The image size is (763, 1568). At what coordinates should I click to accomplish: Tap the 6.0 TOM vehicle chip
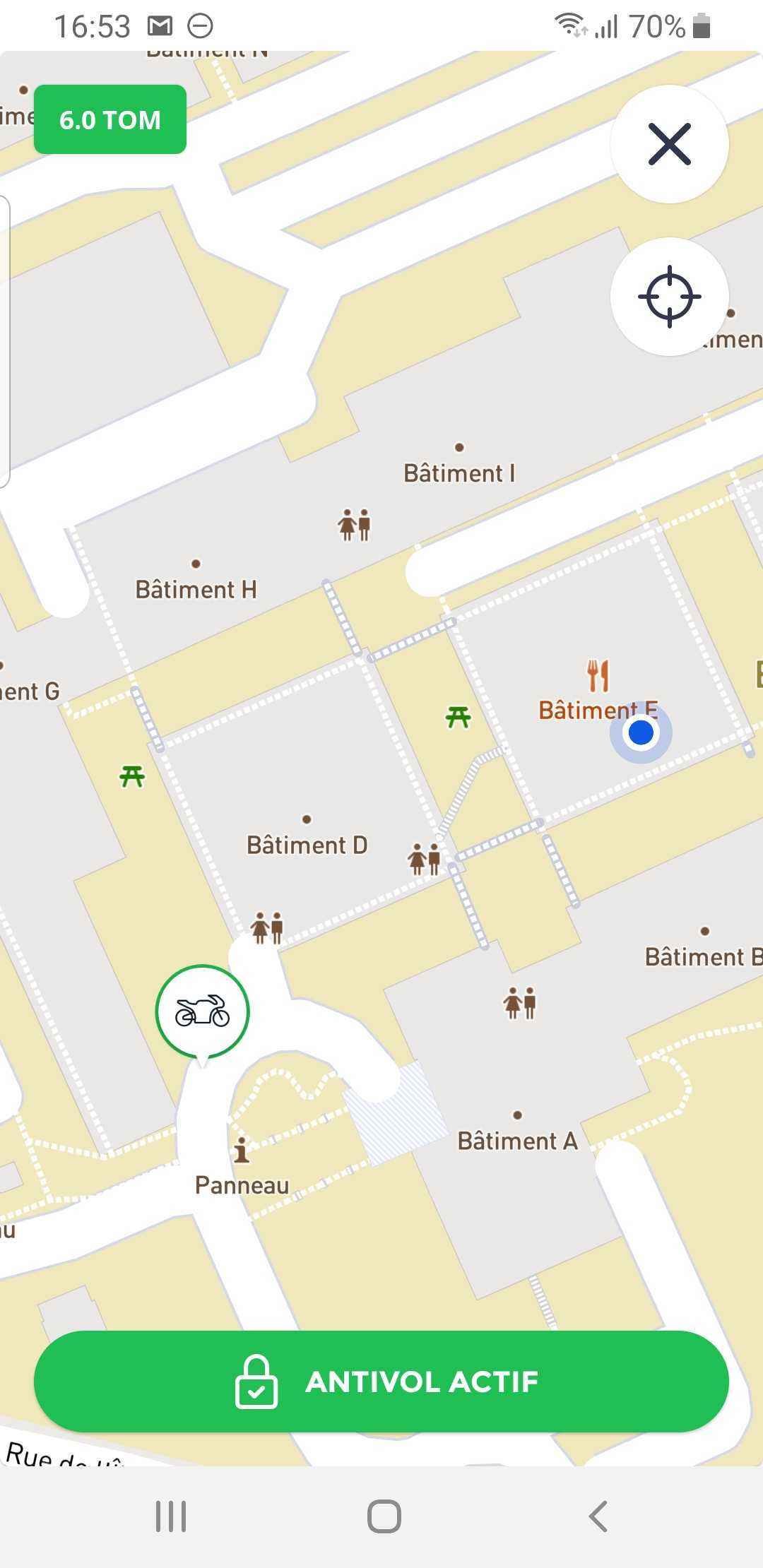(x=110, y=119)
